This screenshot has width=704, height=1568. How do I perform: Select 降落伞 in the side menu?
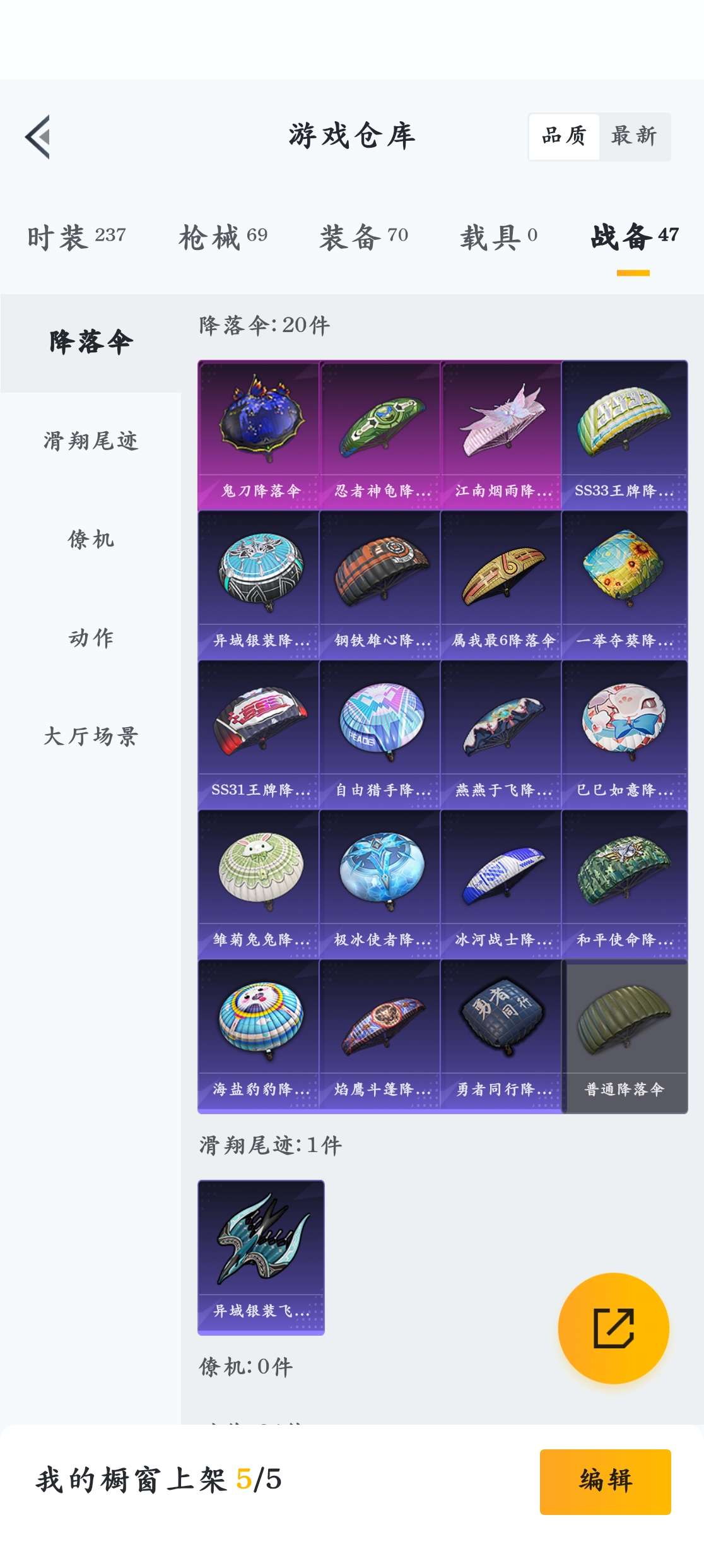click(91, 342)
